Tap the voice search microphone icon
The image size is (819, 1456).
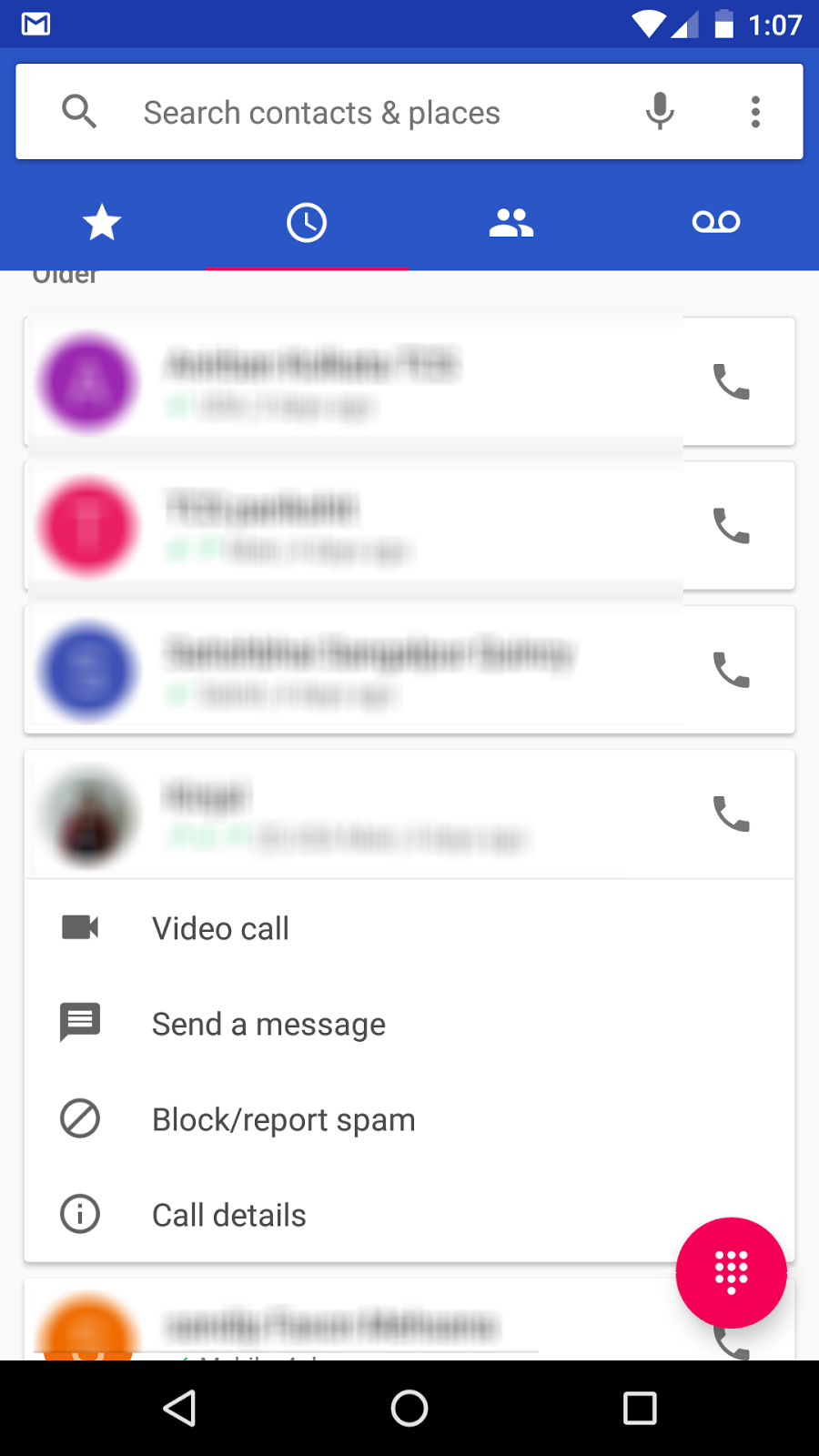pyautogui.click(x=659, y=111)
